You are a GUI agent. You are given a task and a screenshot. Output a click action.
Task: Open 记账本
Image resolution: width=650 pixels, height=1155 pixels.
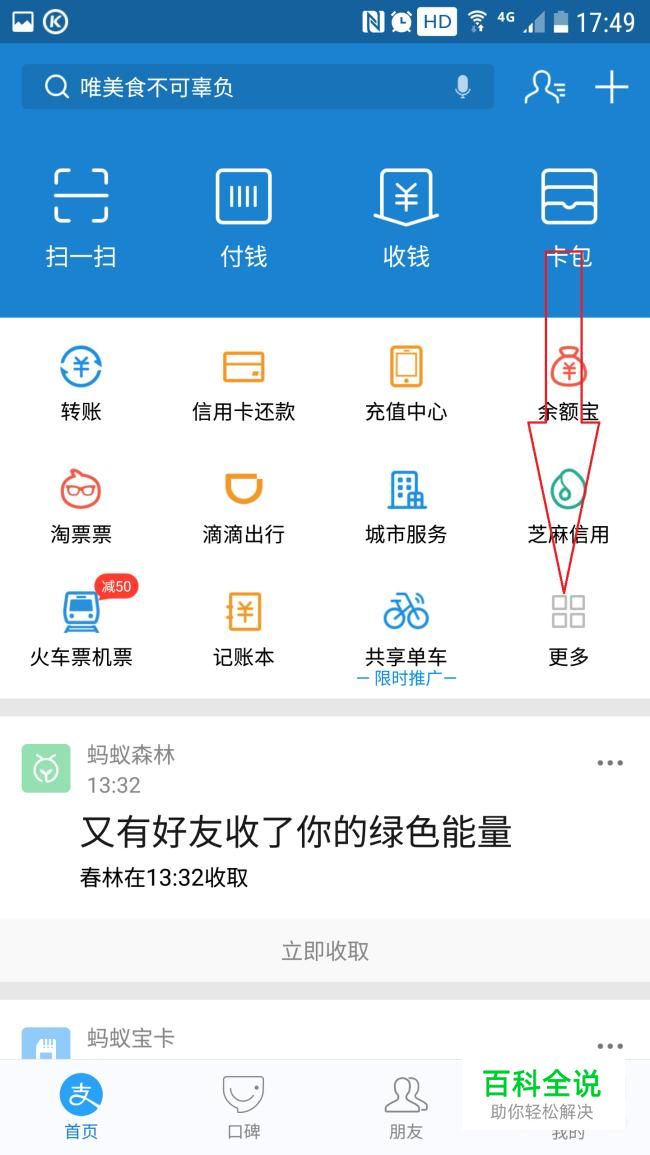(x=244, y=628)
